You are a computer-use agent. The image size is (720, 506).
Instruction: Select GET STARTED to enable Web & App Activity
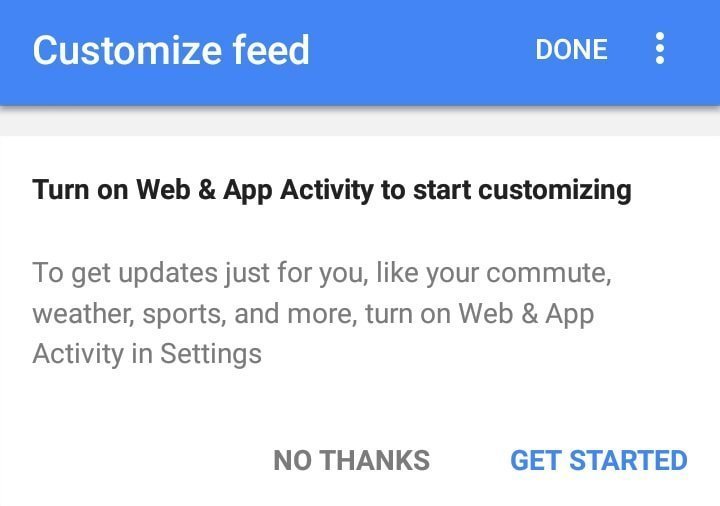coord(598,460)
